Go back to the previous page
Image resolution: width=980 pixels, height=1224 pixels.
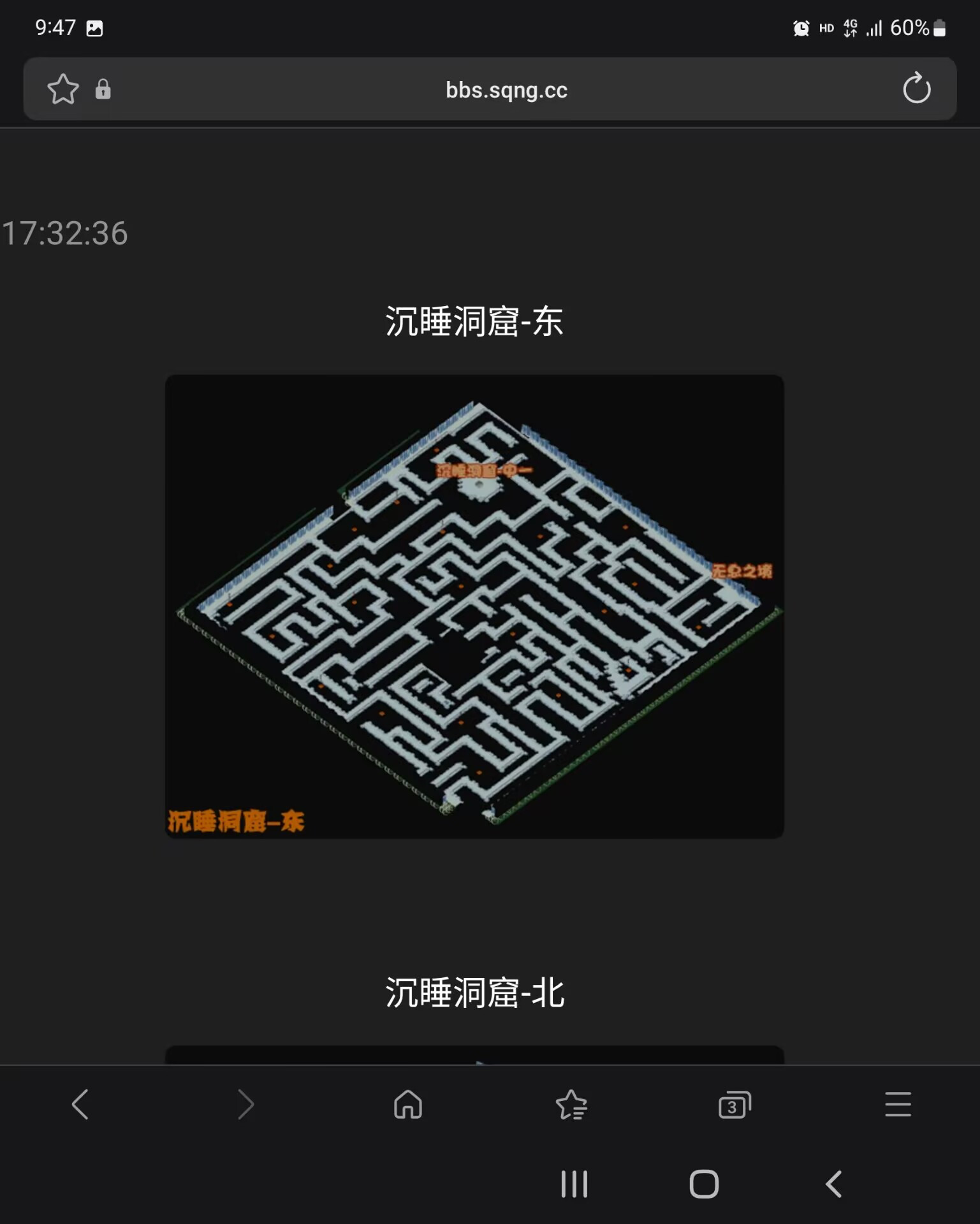click(80, 1104)
